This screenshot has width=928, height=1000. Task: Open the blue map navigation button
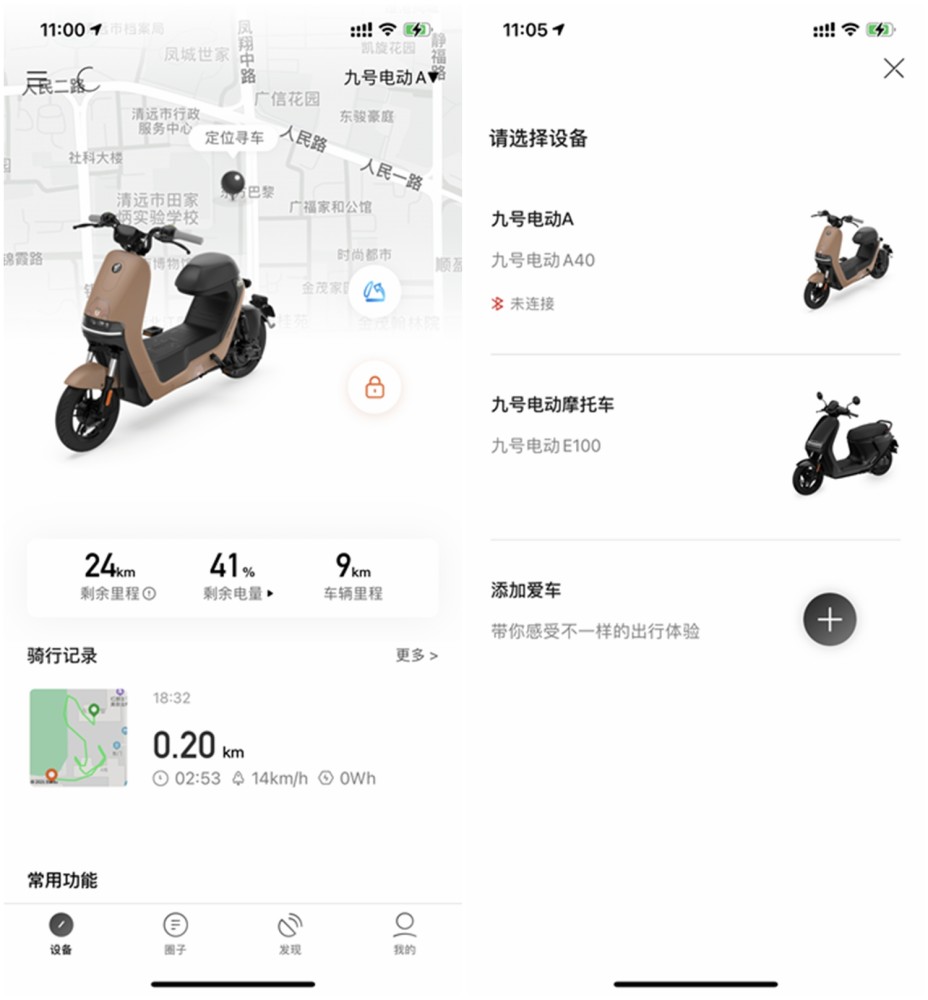[374, 292]
